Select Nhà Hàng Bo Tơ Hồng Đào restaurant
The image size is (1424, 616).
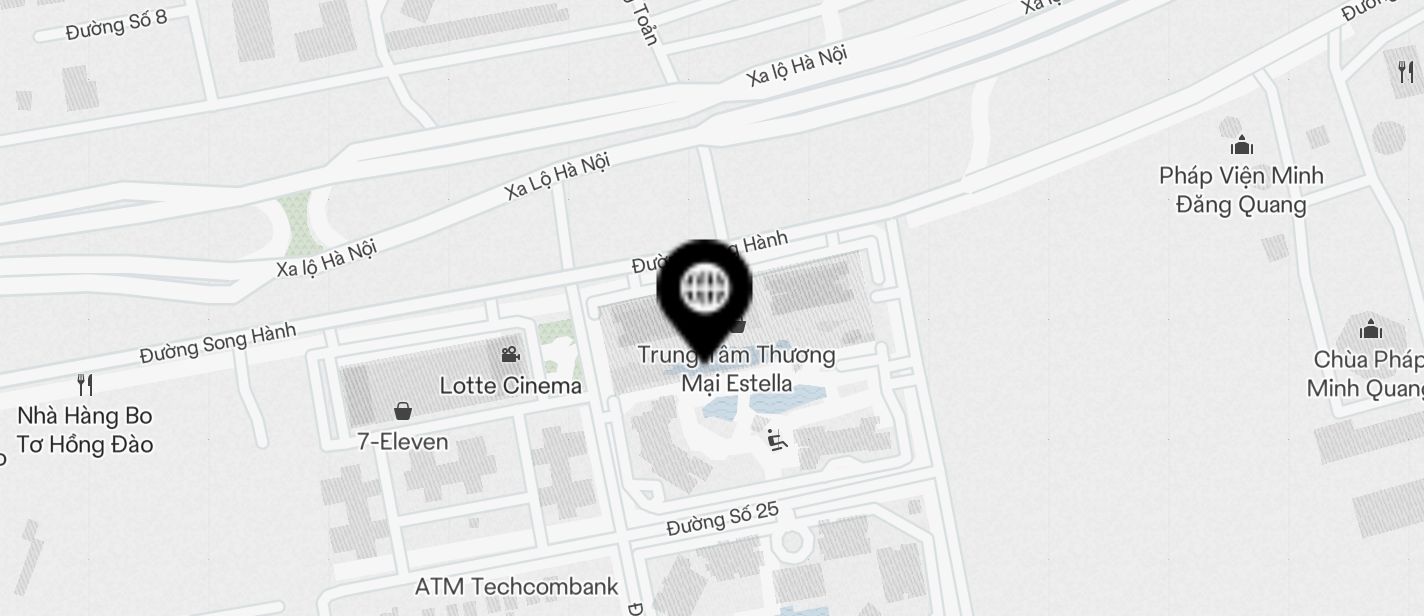pyautogui.click(x=85, y=385)
